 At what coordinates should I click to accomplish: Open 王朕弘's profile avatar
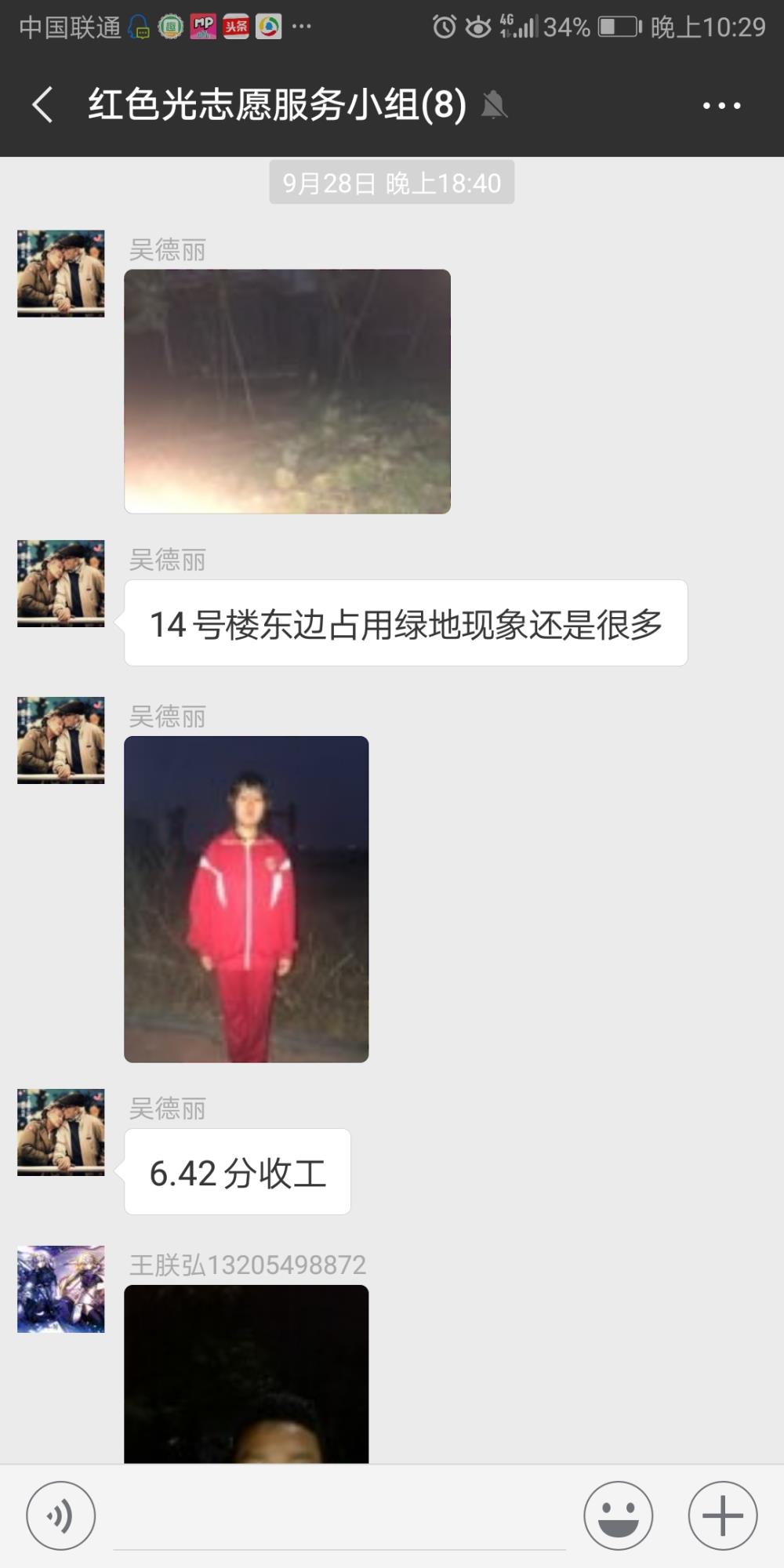(x=61, y=1289)
